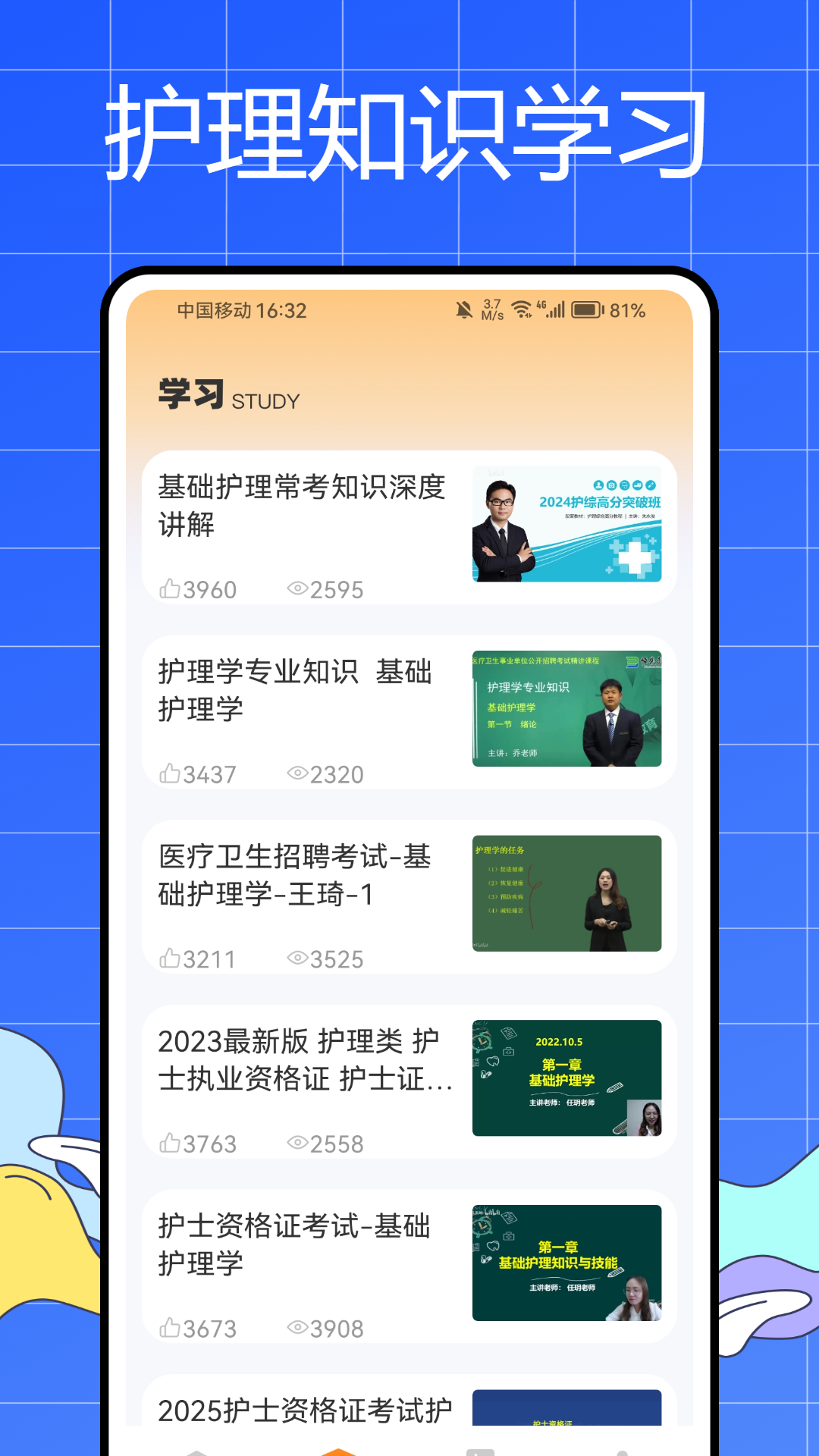Tap the battery indicator showing 81%
The width and height of the screenshot is (819, 1456).
[x=586, y=310]
